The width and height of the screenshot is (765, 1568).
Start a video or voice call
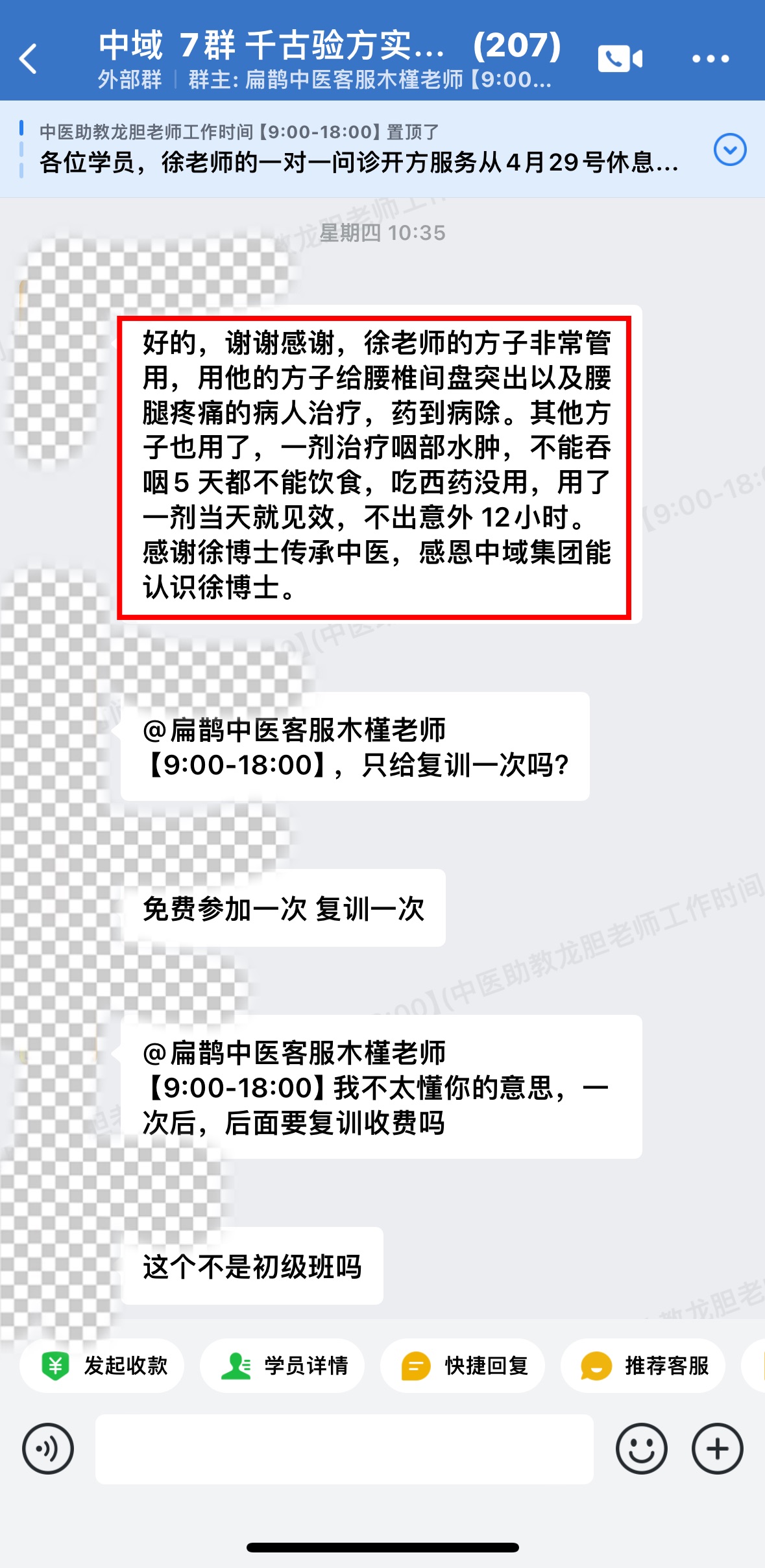620,59
